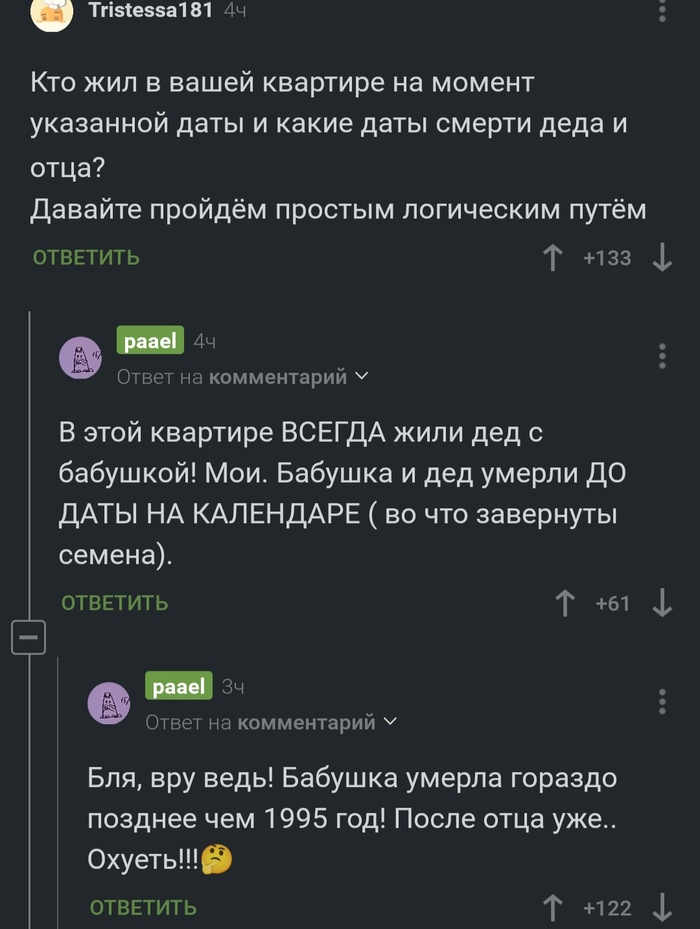Downvote the comment rated +133
This screenshot has width=700, height=929.
coord(662,258)
